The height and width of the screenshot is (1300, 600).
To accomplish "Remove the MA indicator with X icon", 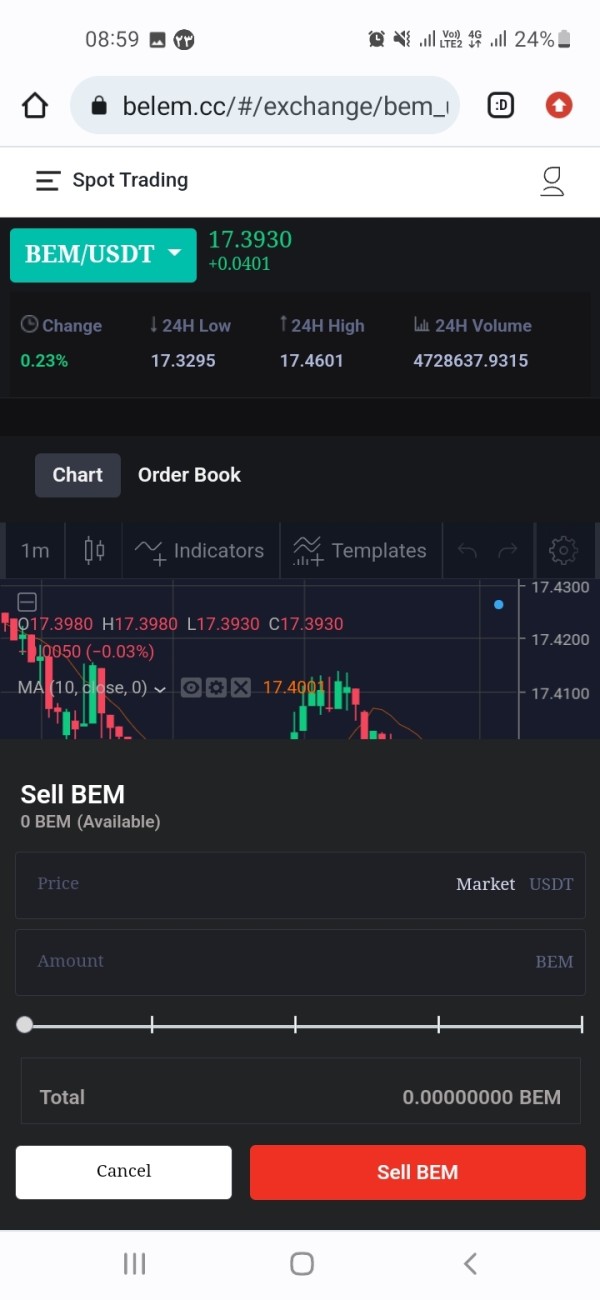I will (x=241, y=688).
